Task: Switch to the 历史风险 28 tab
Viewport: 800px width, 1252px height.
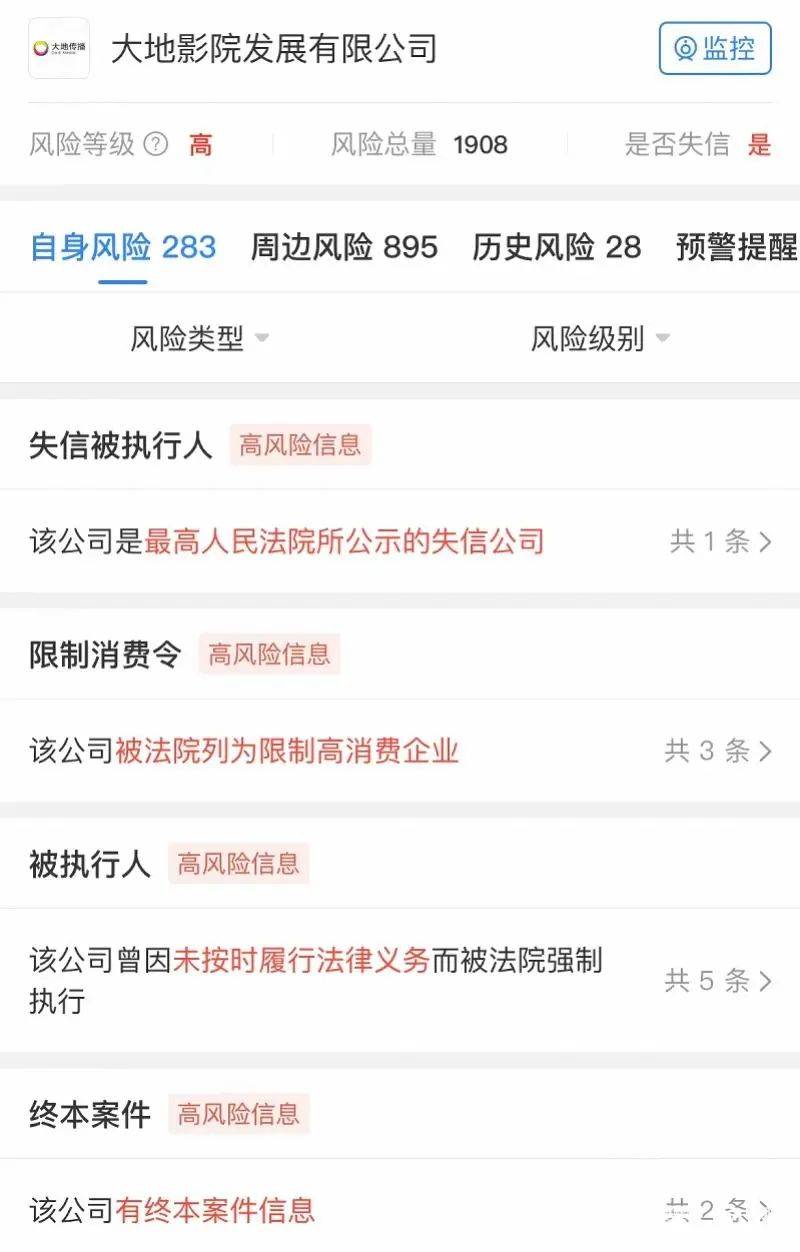Action: 556,247
